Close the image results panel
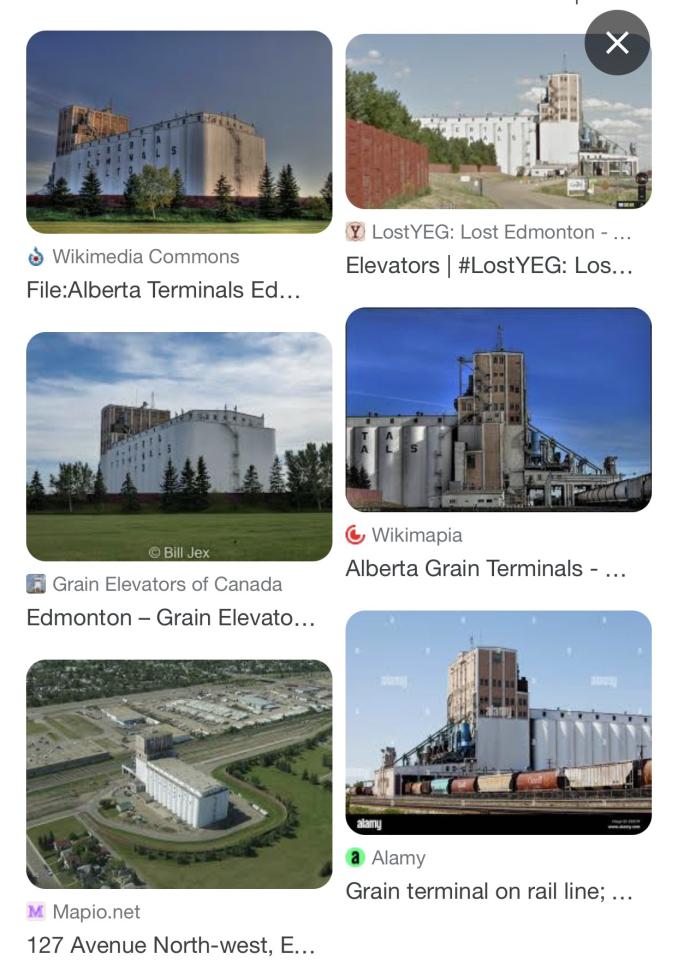 click(617, 43)
